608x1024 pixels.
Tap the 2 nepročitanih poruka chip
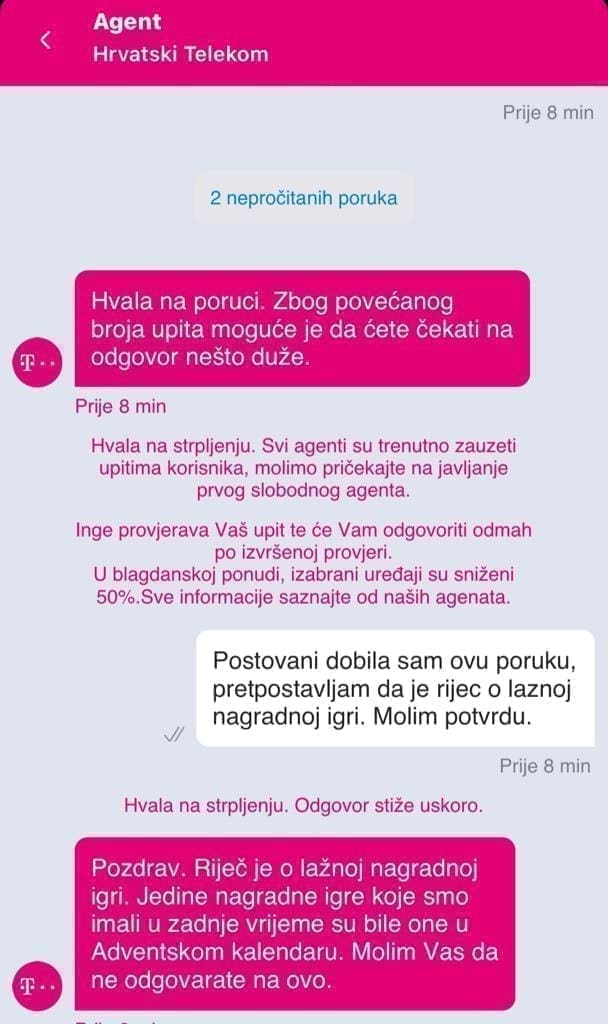coord(303,198)
